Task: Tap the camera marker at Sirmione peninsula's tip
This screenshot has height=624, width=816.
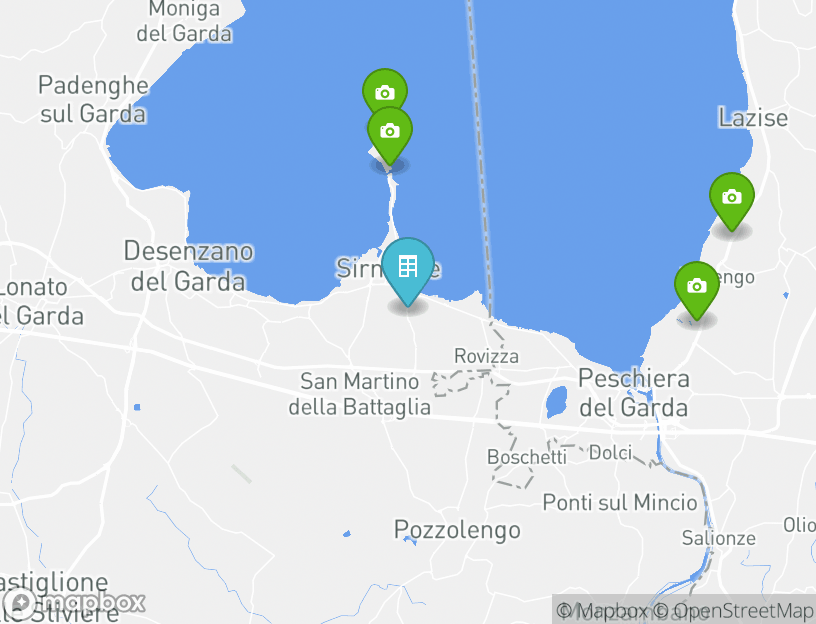Action: pos(390,131)
